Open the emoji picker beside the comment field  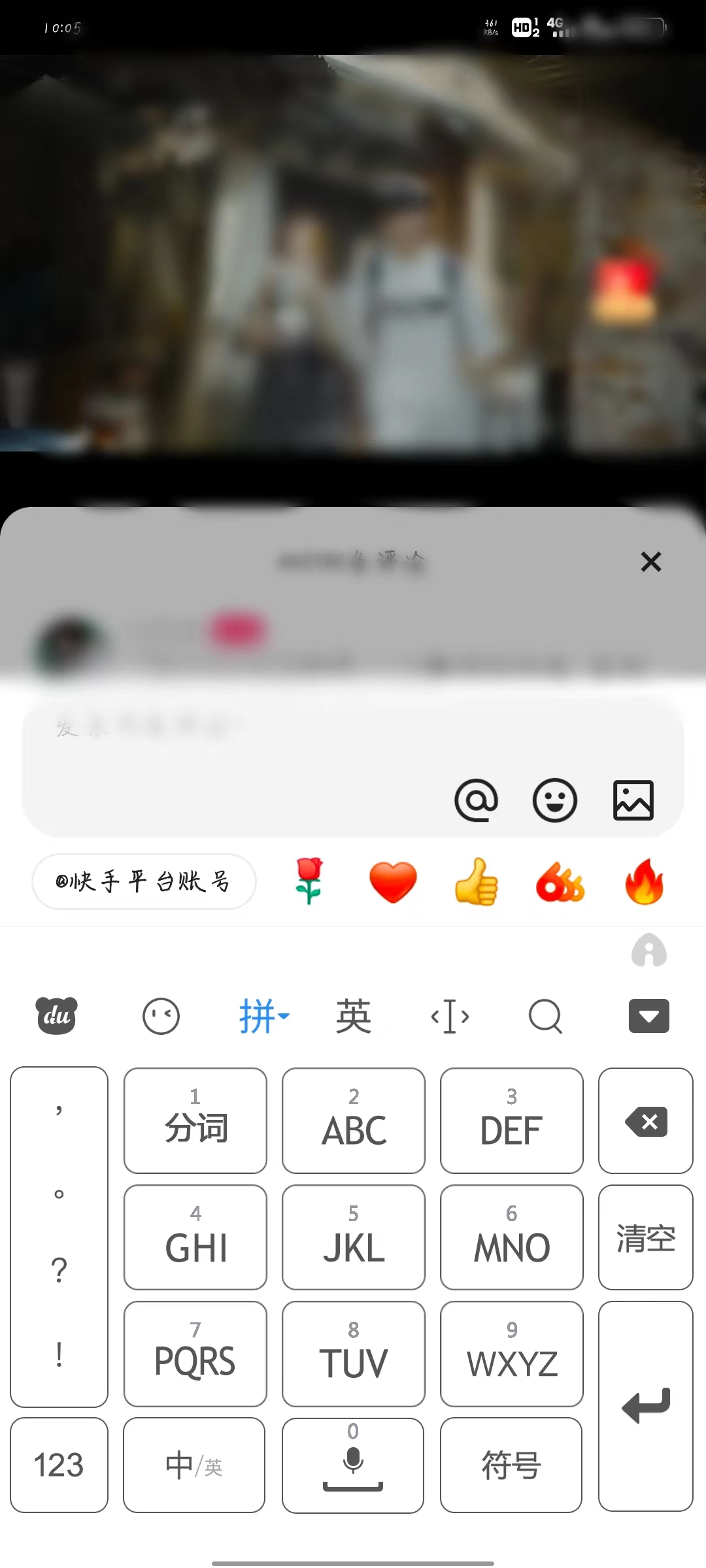(x=554, y=800)
